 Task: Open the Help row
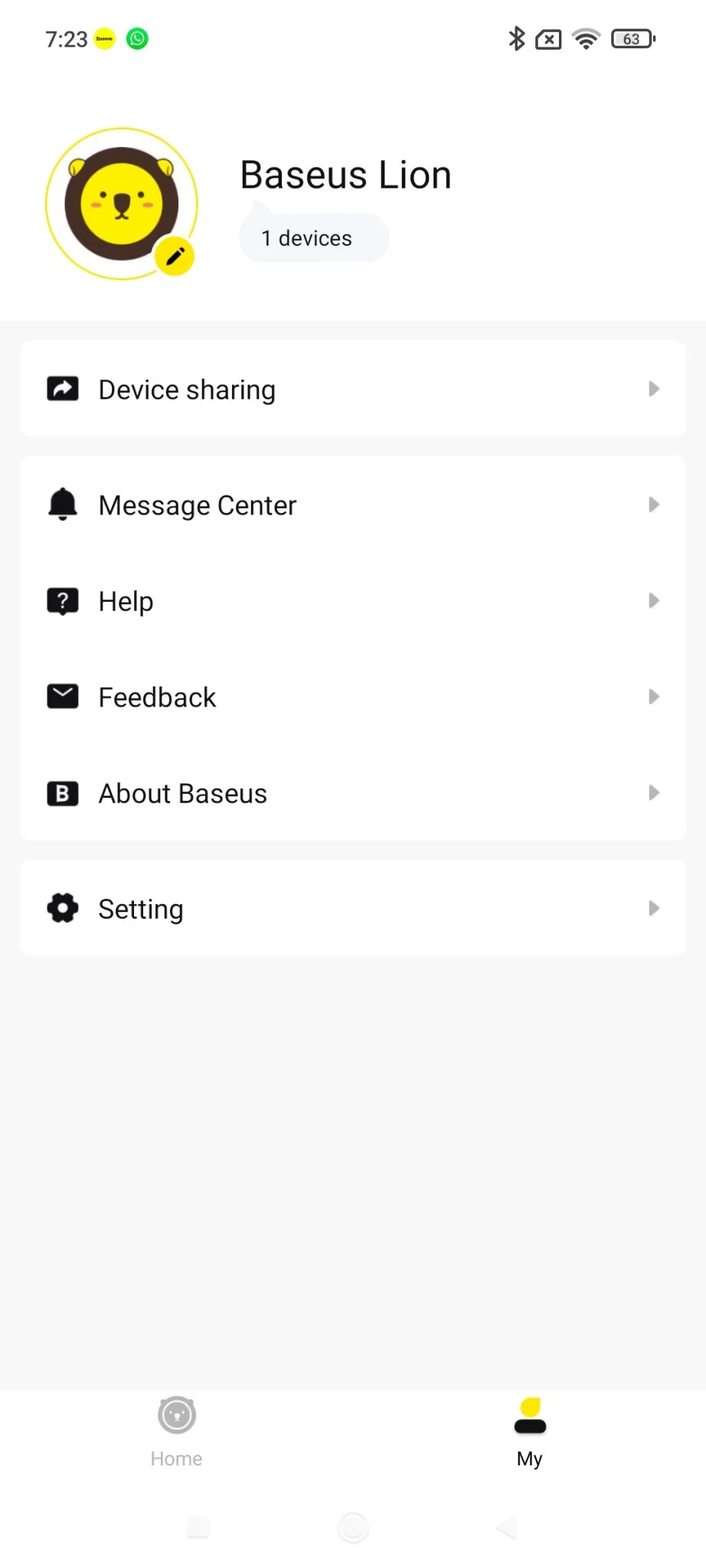(352, 601)
